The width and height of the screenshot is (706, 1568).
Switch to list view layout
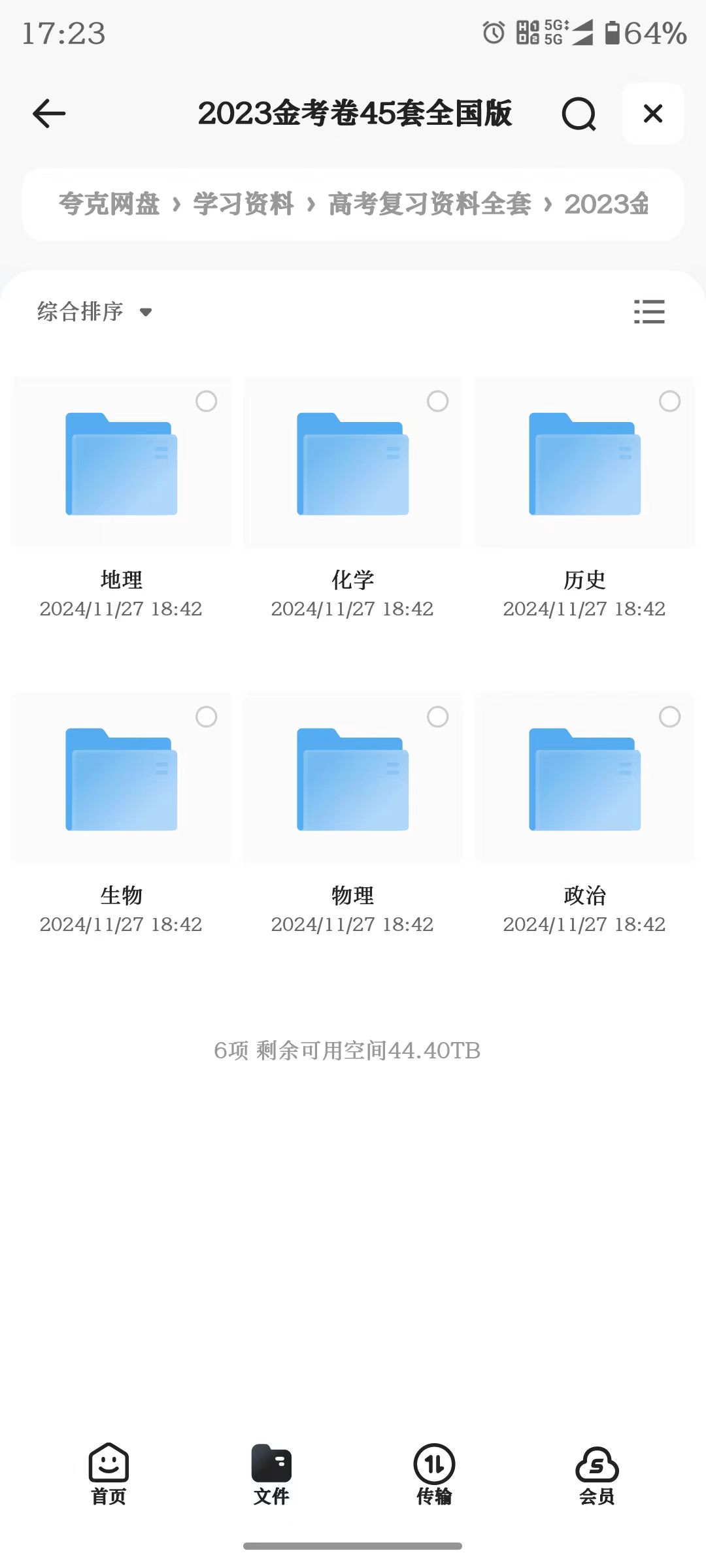(x=649, y=312)
